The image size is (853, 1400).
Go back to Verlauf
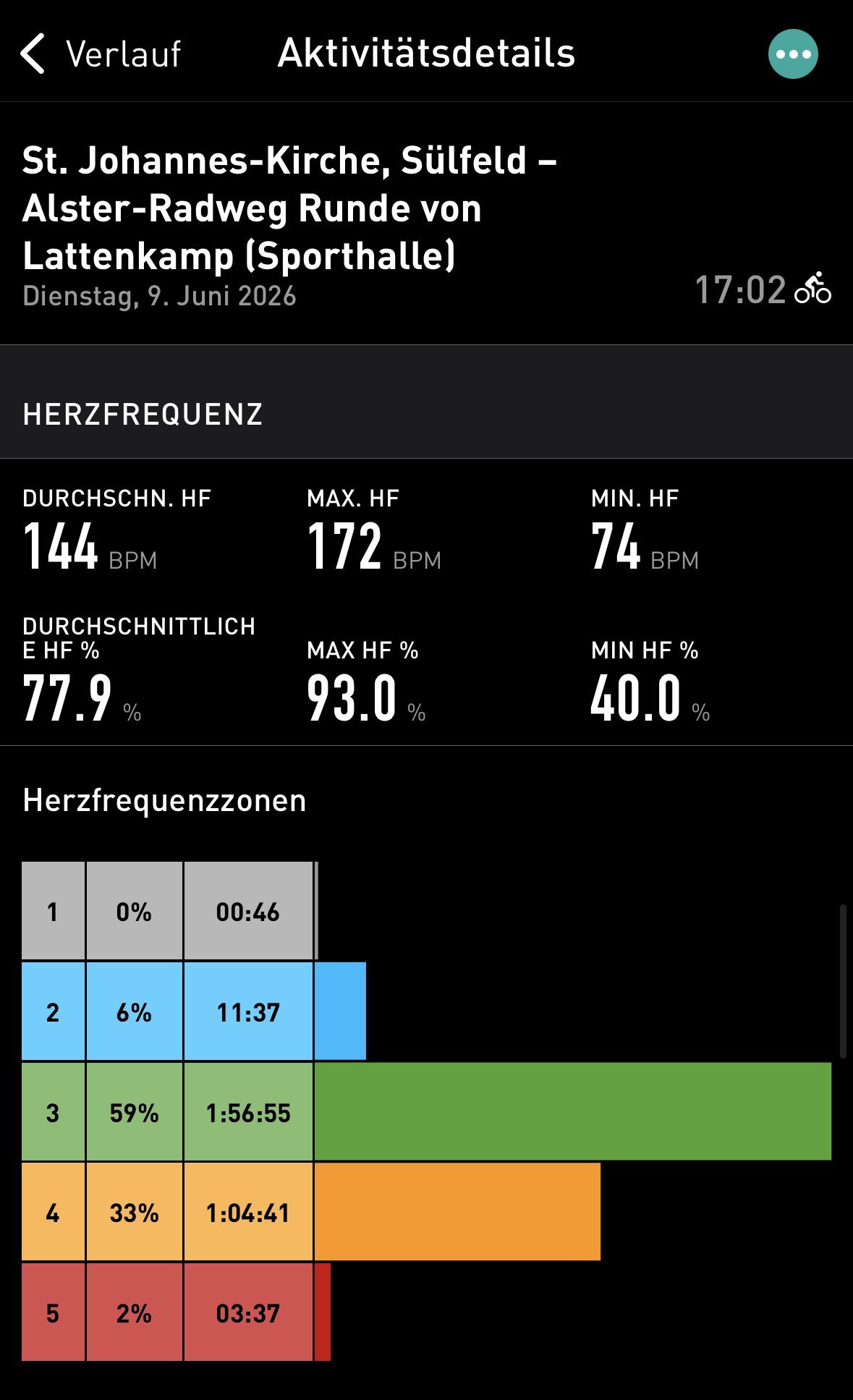coord(101,54)
